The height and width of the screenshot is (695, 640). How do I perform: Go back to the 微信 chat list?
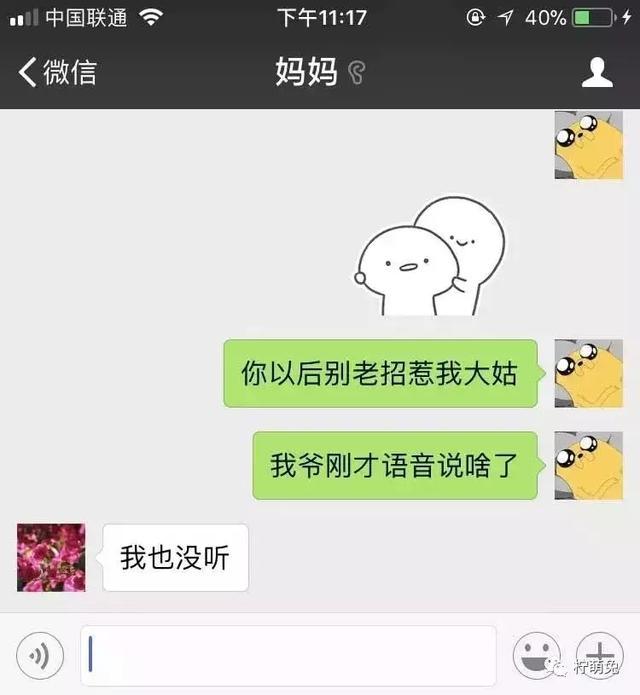[57, 72]
